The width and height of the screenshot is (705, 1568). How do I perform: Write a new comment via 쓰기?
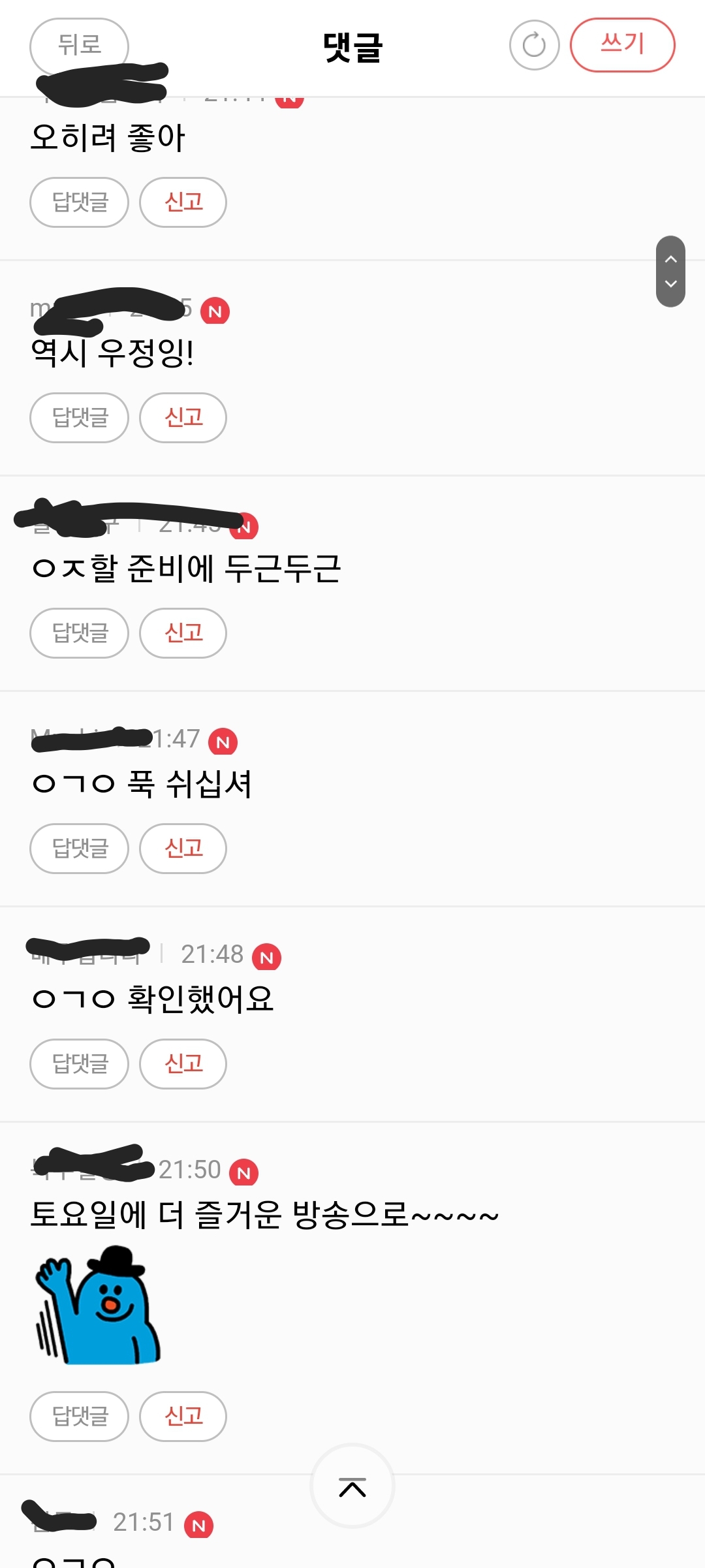pos(622,44)
